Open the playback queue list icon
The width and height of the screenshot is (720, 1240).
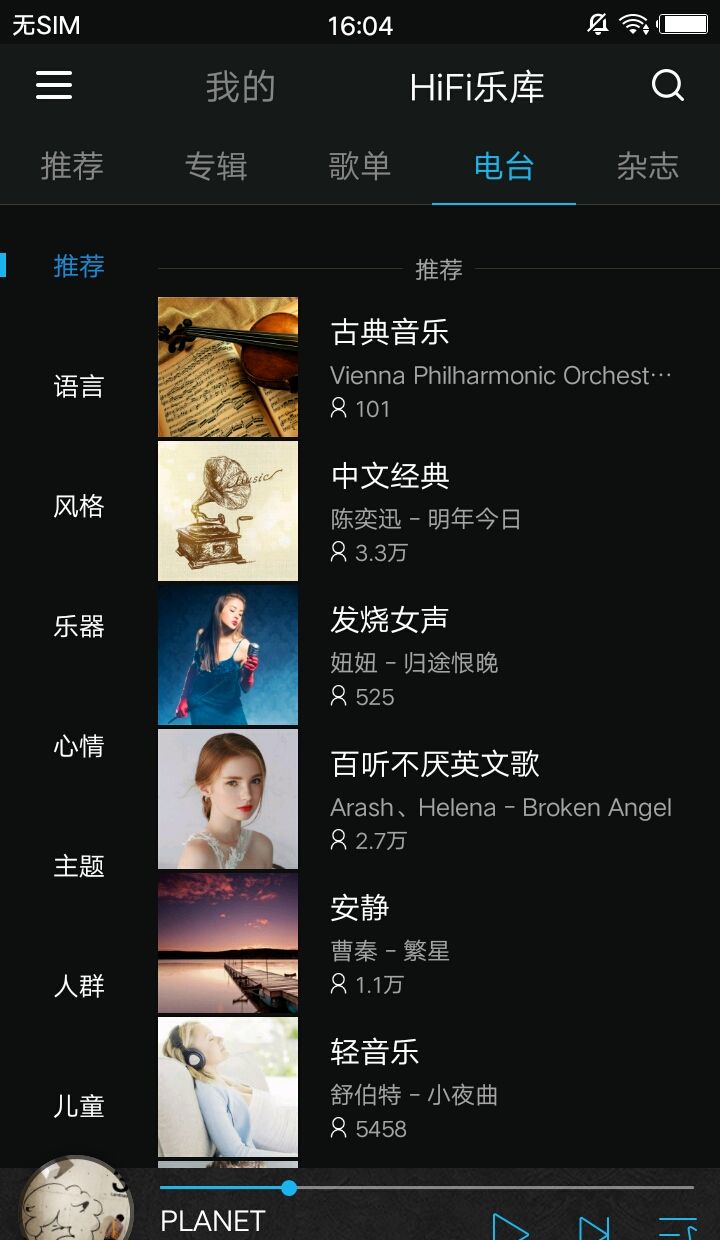coord(677,1224)
